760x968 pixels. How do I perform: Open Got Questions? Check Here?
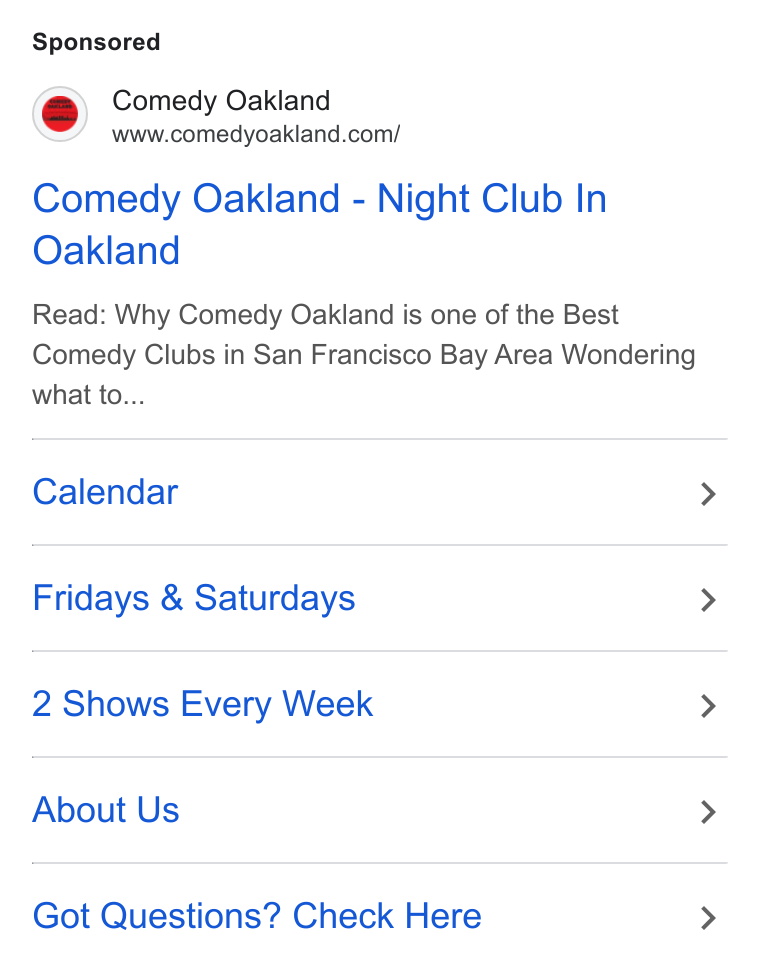click(379, 916)
